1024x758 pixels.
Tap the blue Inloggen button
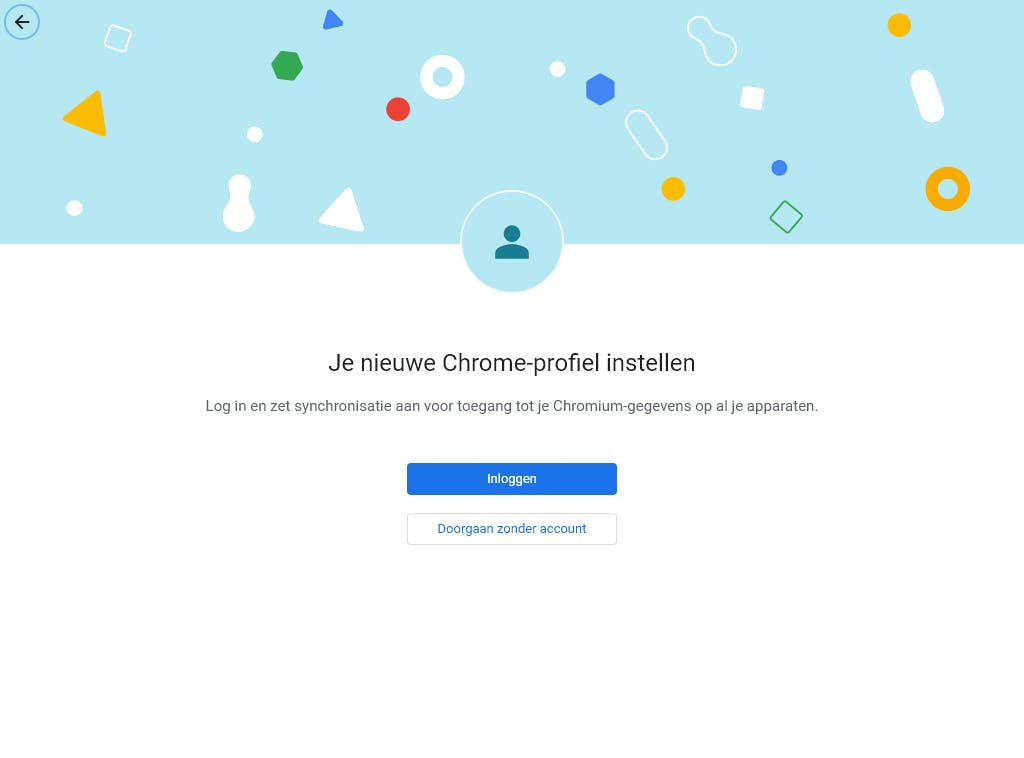[511, 479]
